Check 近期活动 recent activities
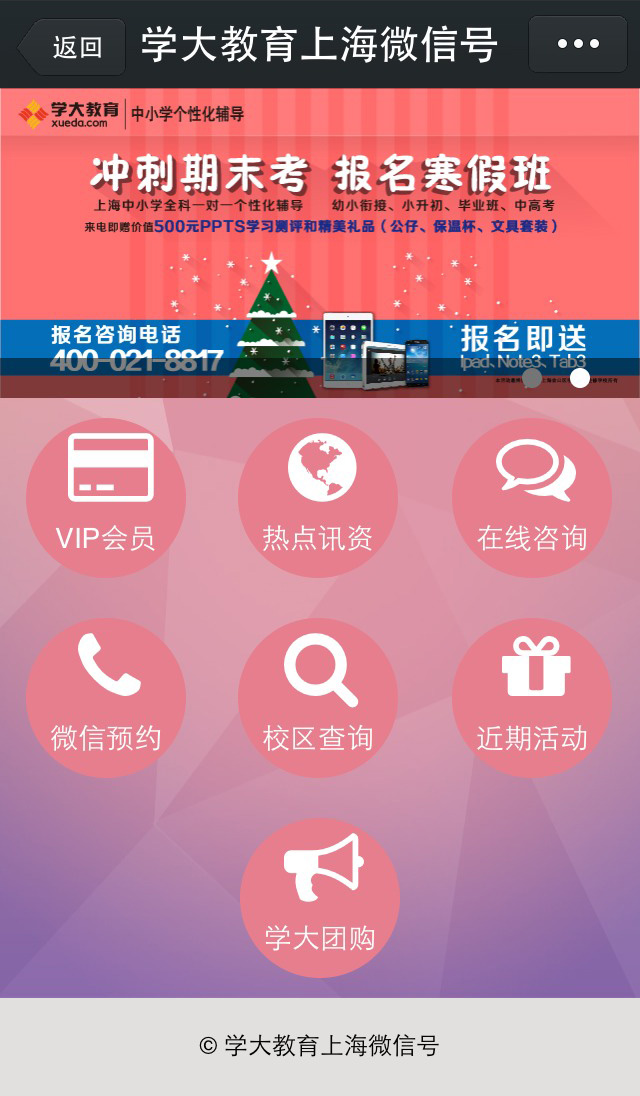This screenshot has height=1096, width=640. [532, 698]
